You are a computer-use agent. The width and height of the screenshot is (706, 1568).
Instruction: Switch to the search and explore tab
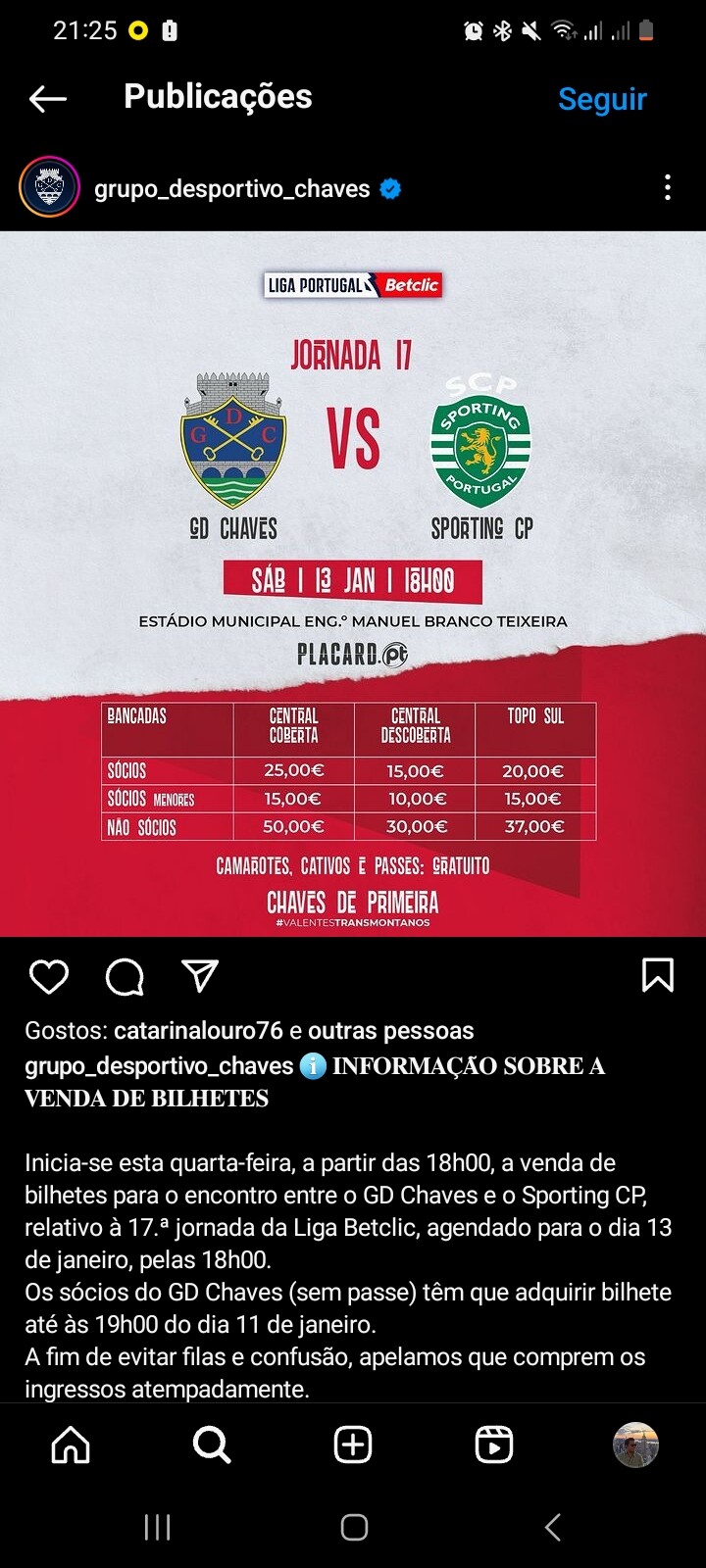pyautogui.click(x=212, y=1445)
